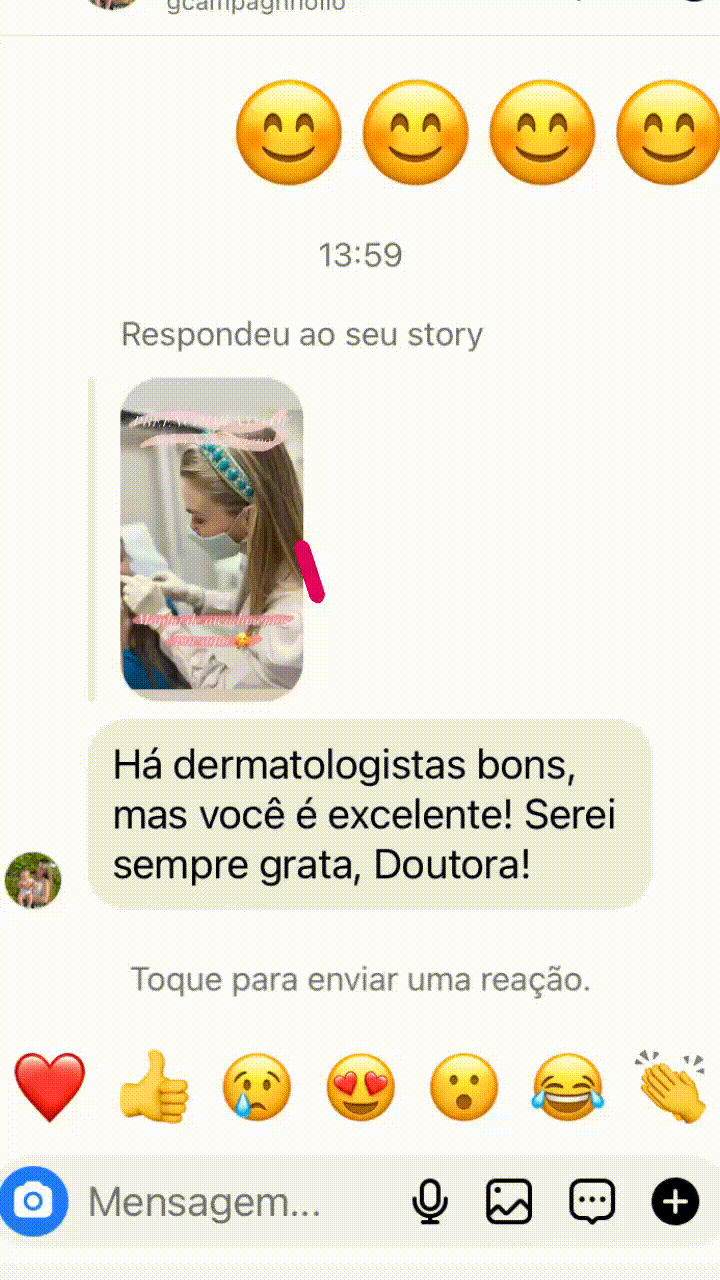Send the crying face reaction

click(x=257, y=1087)
